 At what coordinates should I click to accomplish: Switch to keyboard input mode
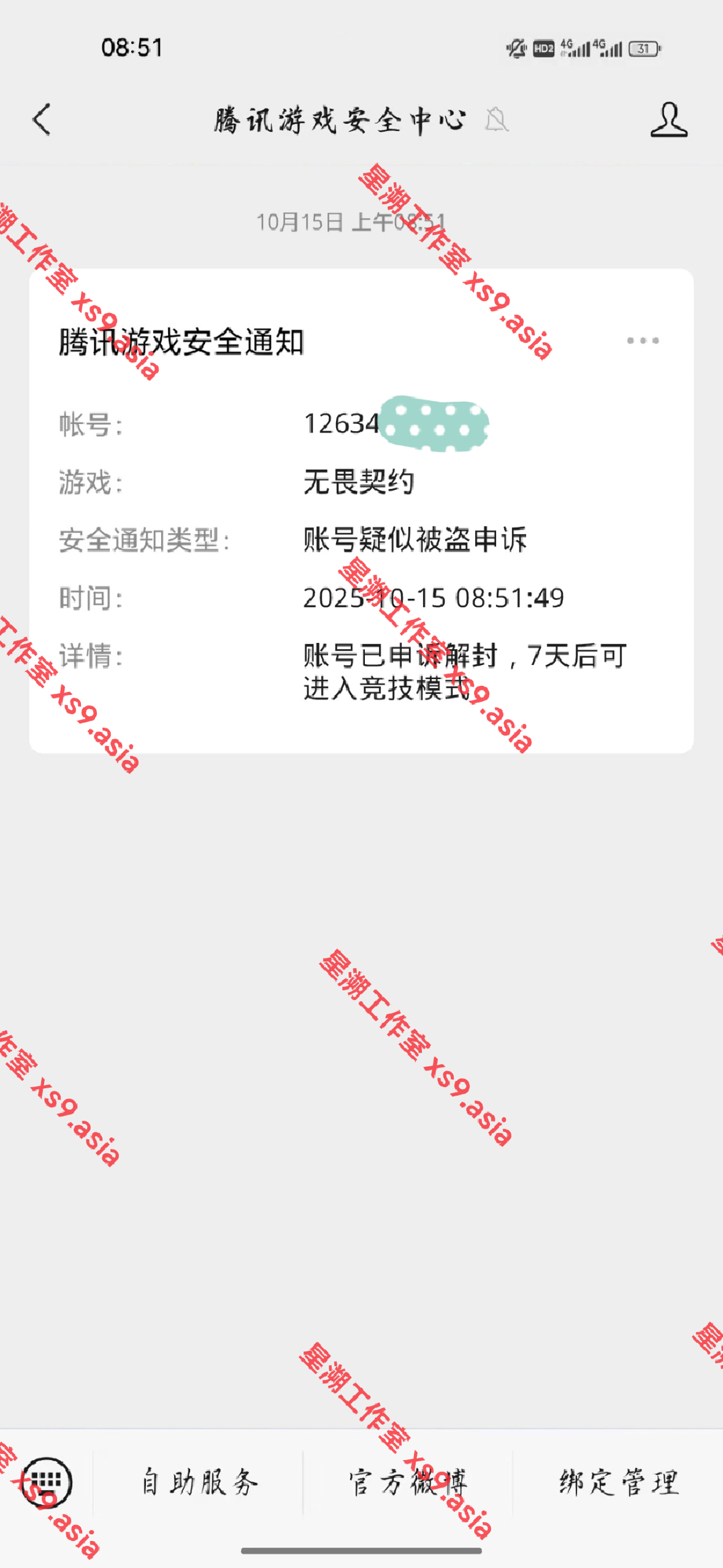47,1482
